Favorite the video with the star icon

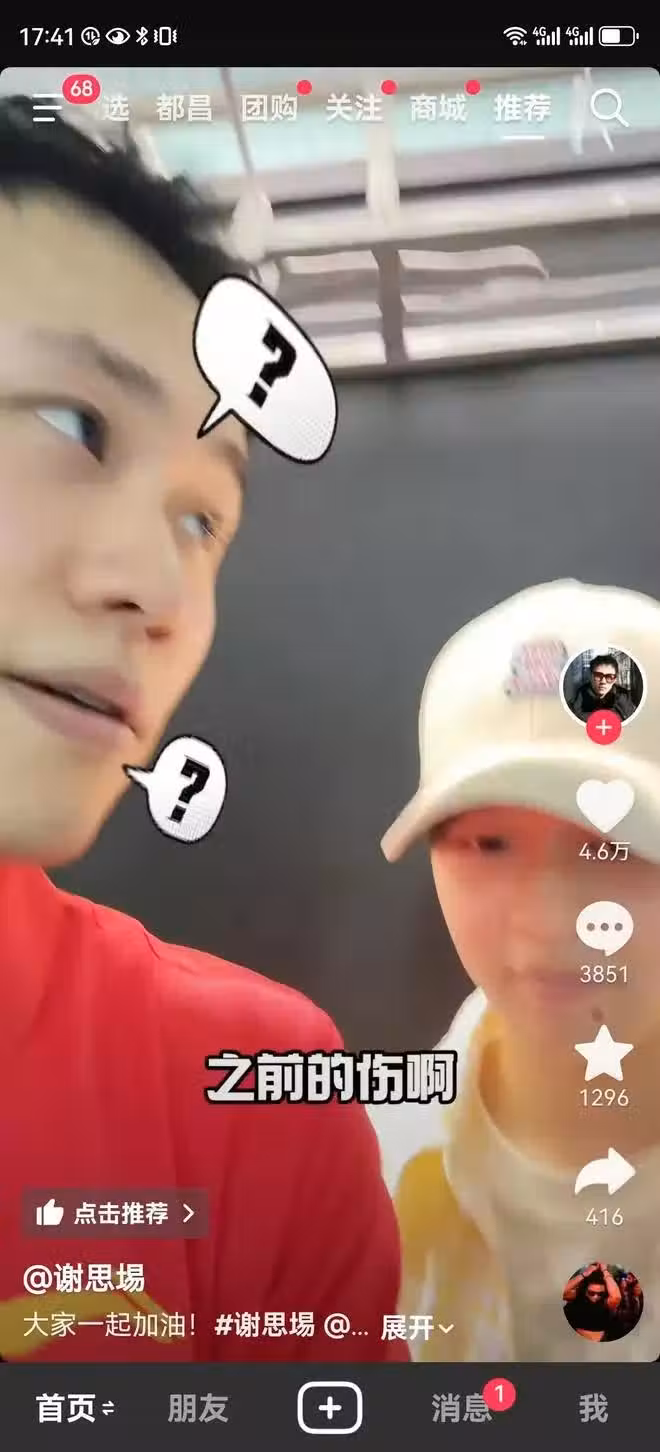click(604, 1053)
